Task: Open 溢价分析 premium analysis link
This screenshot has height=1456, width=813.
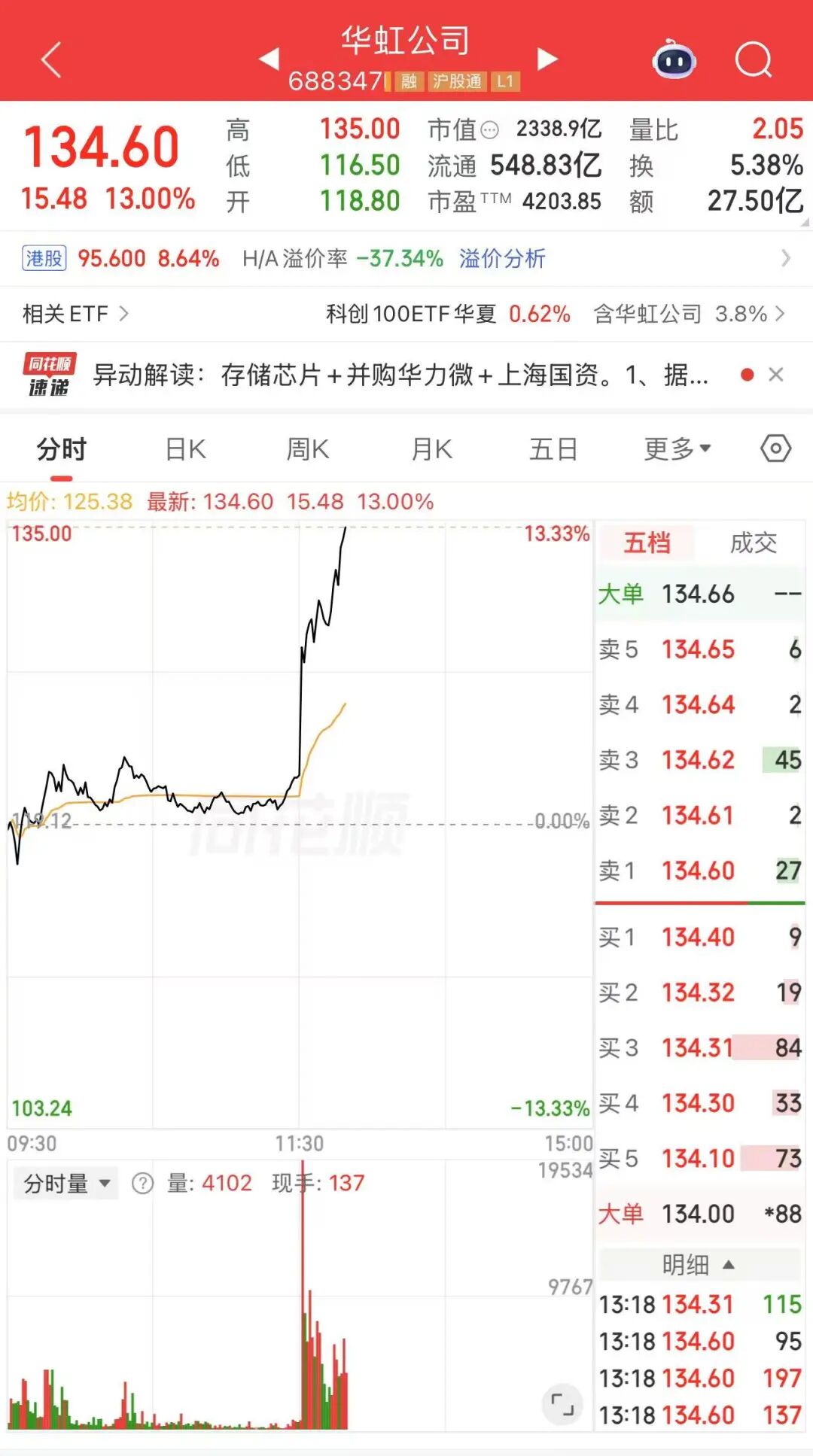Action: click(502, 259)
